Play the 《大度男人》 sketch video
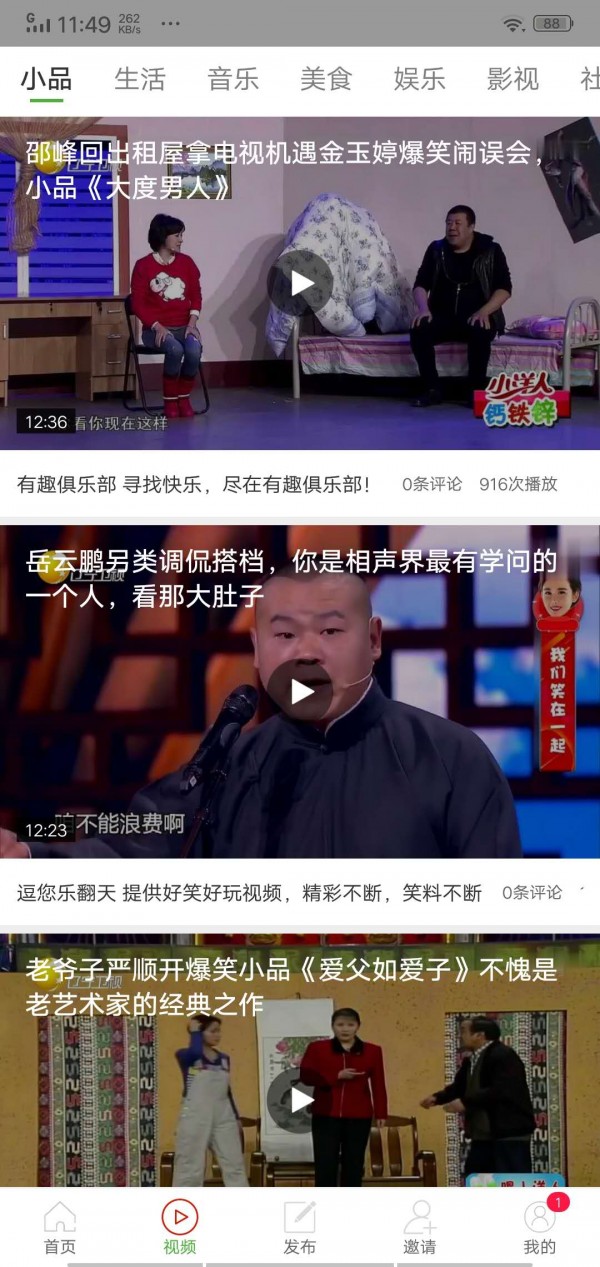This screenshot has width=600, height=1267. click(x=300, y=283)
